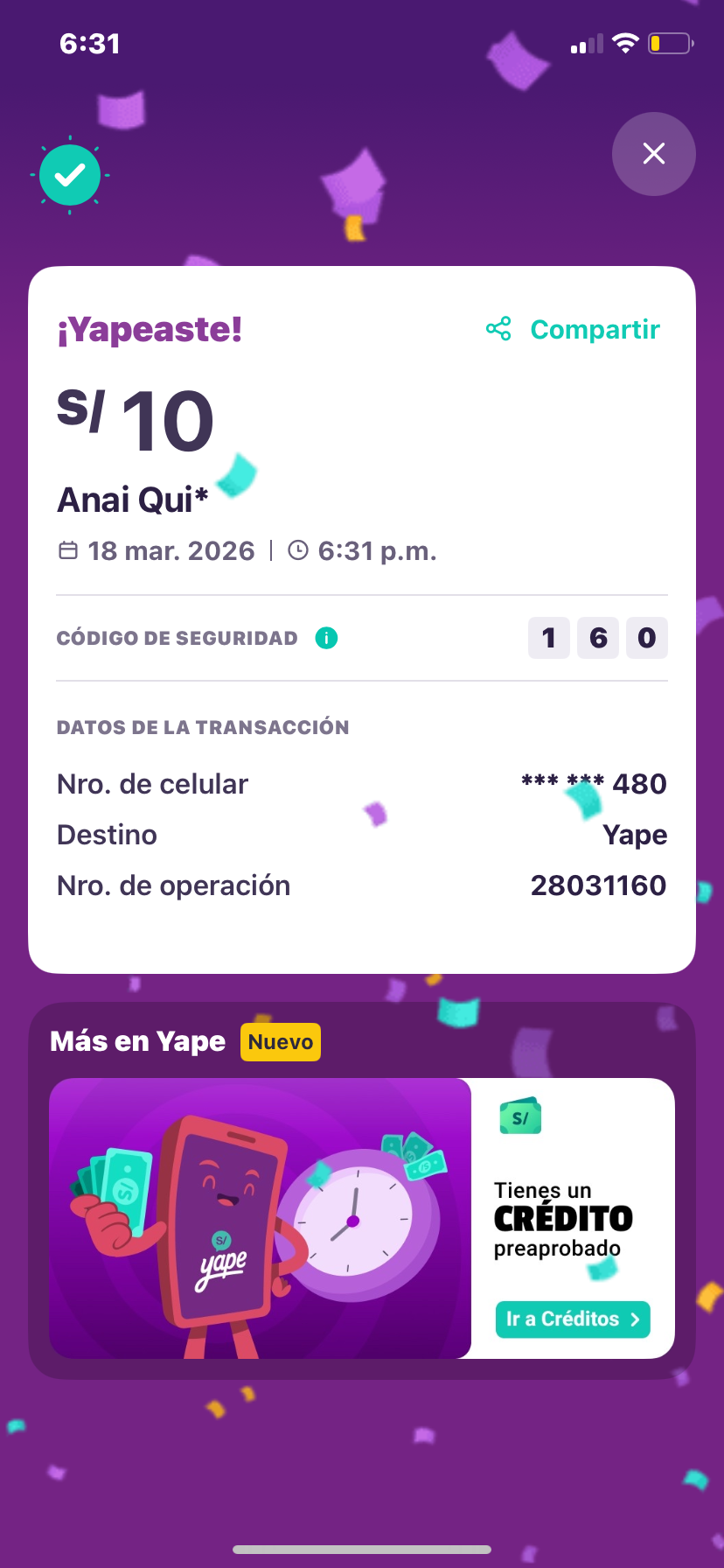Open the security code info icon
This screenshot has height=1568, width=724.
(x=326, y=638)
